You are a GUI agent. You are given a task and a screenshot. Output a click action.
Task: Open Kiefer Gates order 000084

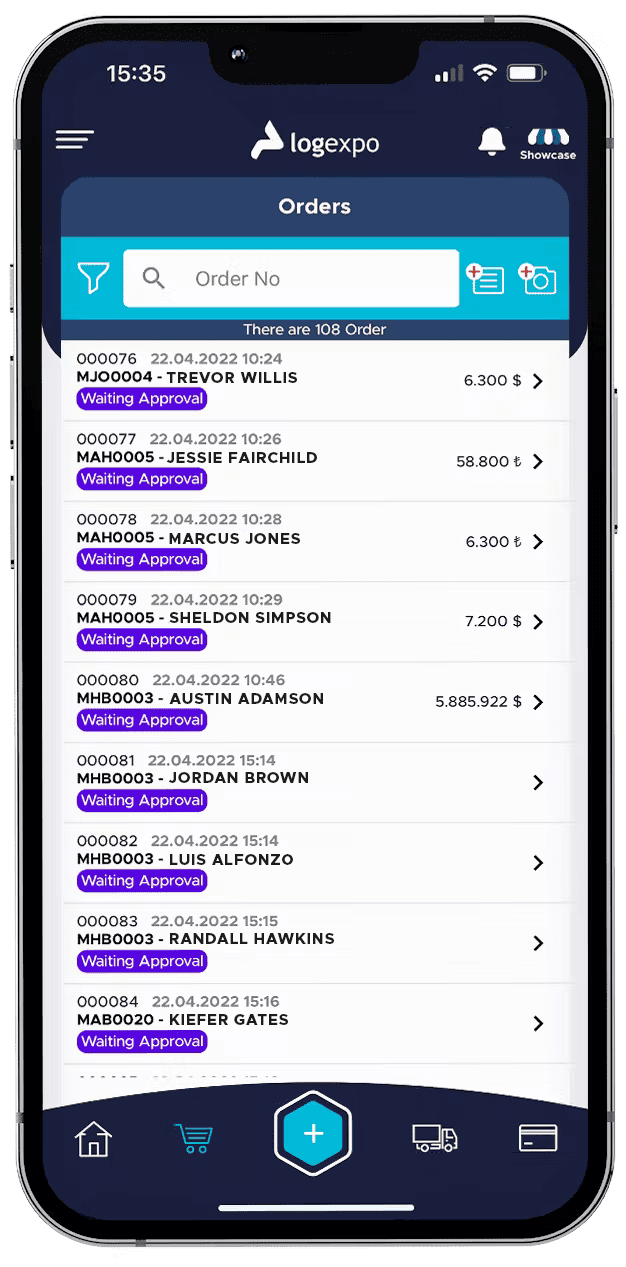[313, 1023]
